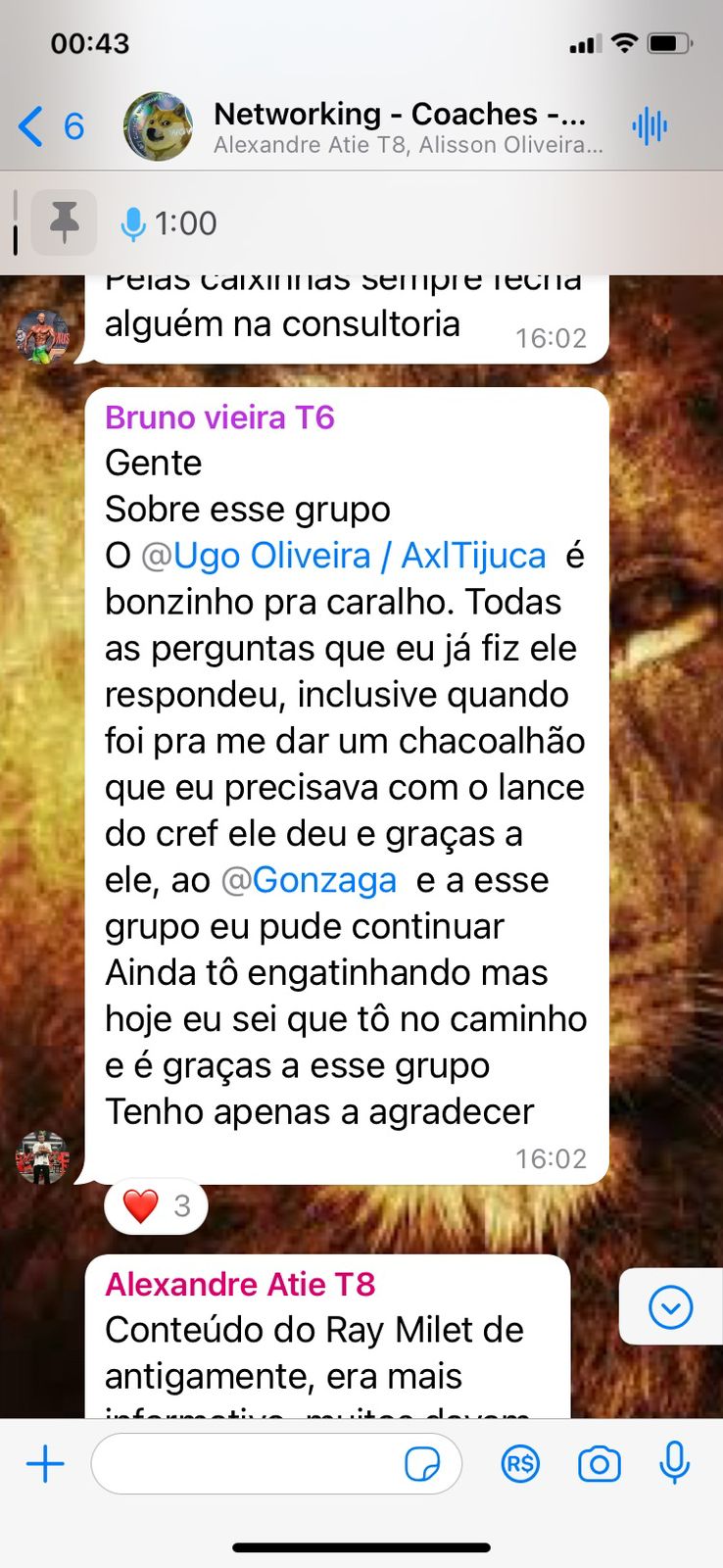Record a voice message
Screen dimensions: 723x1568
click(x=674, y=1465)
